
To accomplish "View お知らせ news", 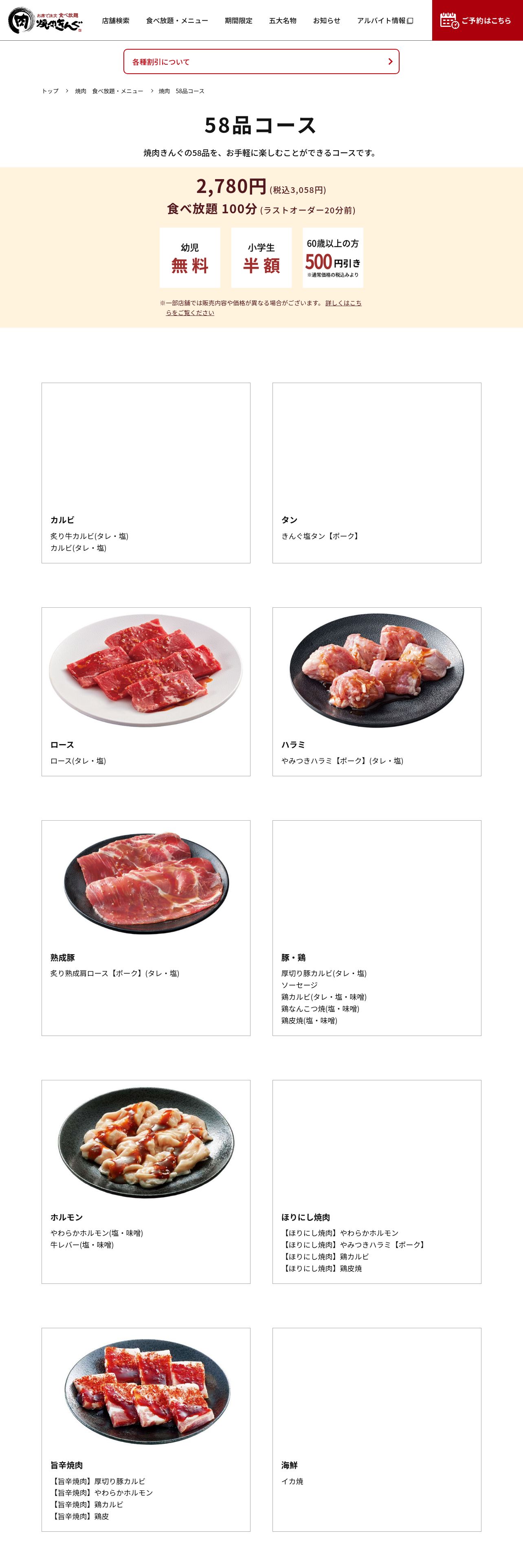I will [326, 21].
